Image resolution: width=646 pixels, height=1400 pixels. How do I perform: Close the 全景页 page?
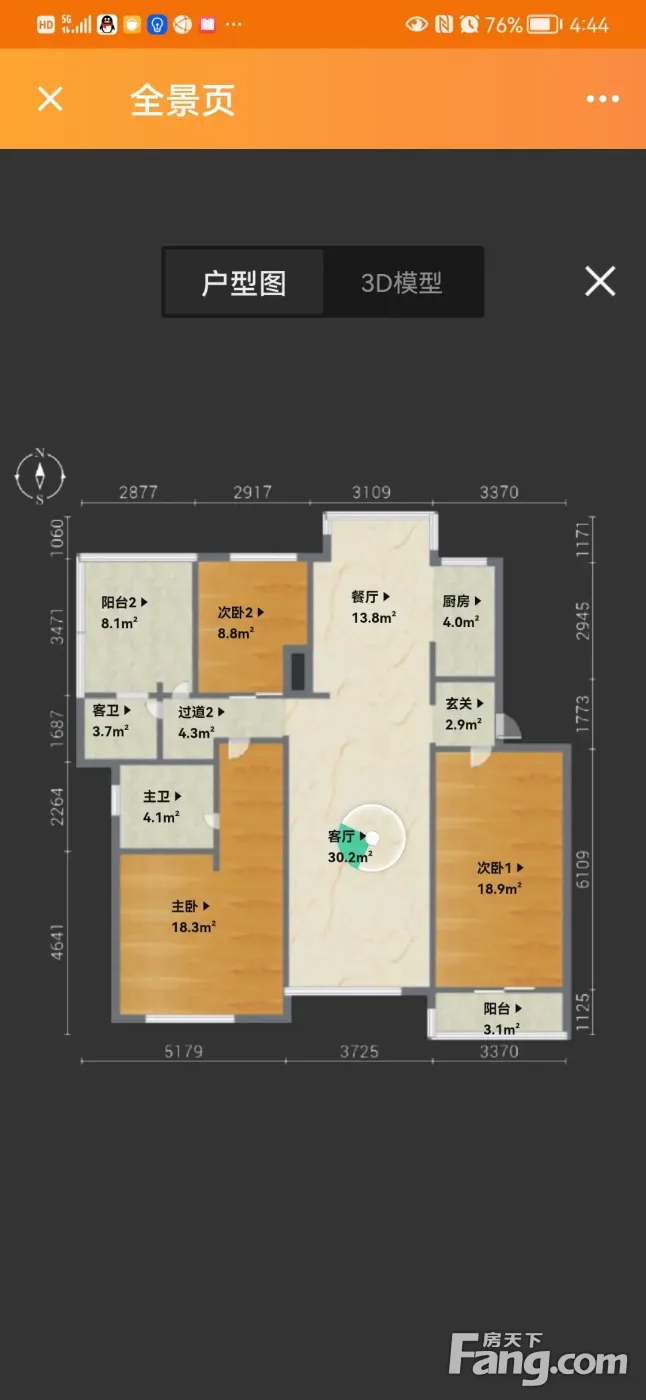[x=50, y=99]
